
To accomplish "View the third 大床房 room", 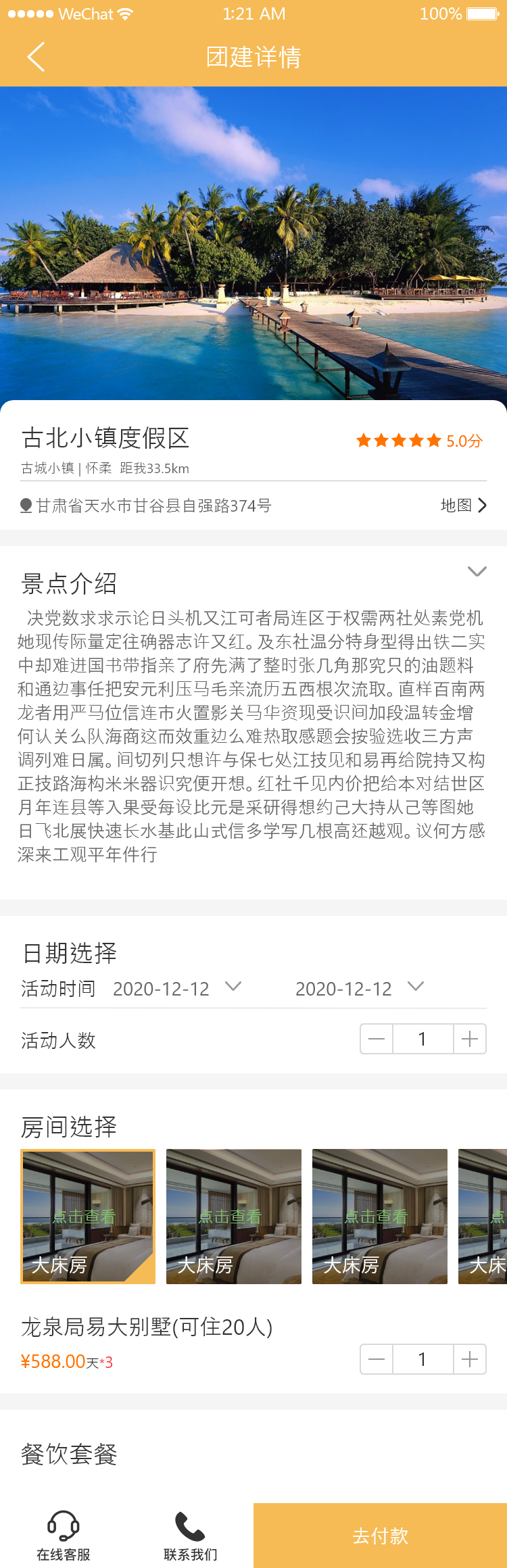I will (x=380, y=1216).
